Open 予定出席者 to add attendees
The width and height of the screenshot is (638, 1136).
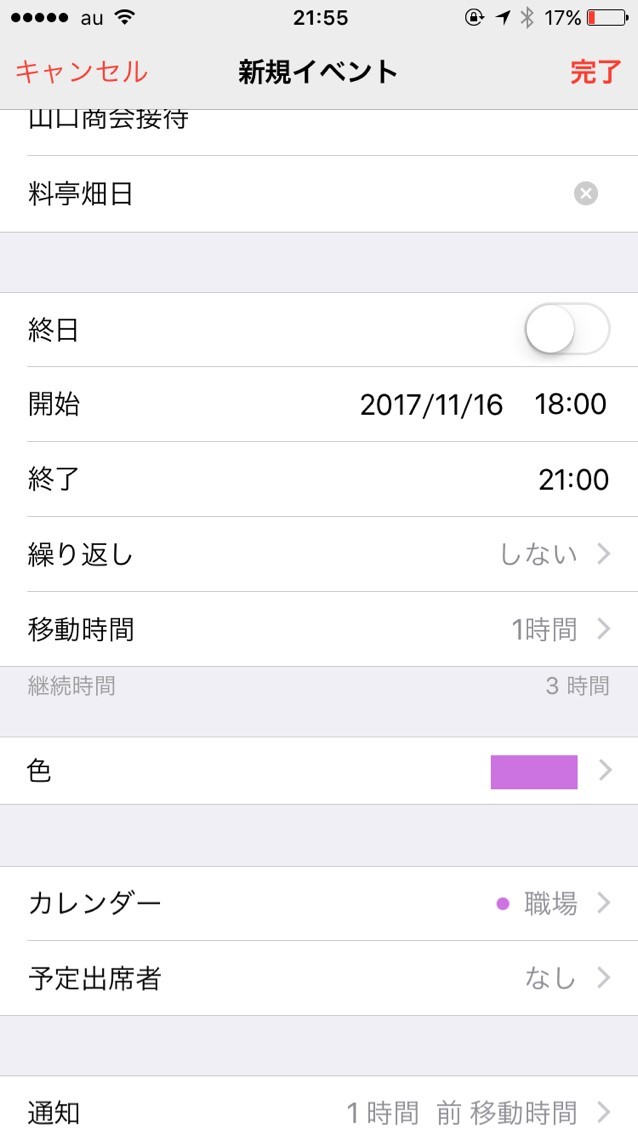pyautogui.click(x=319, y=978)
